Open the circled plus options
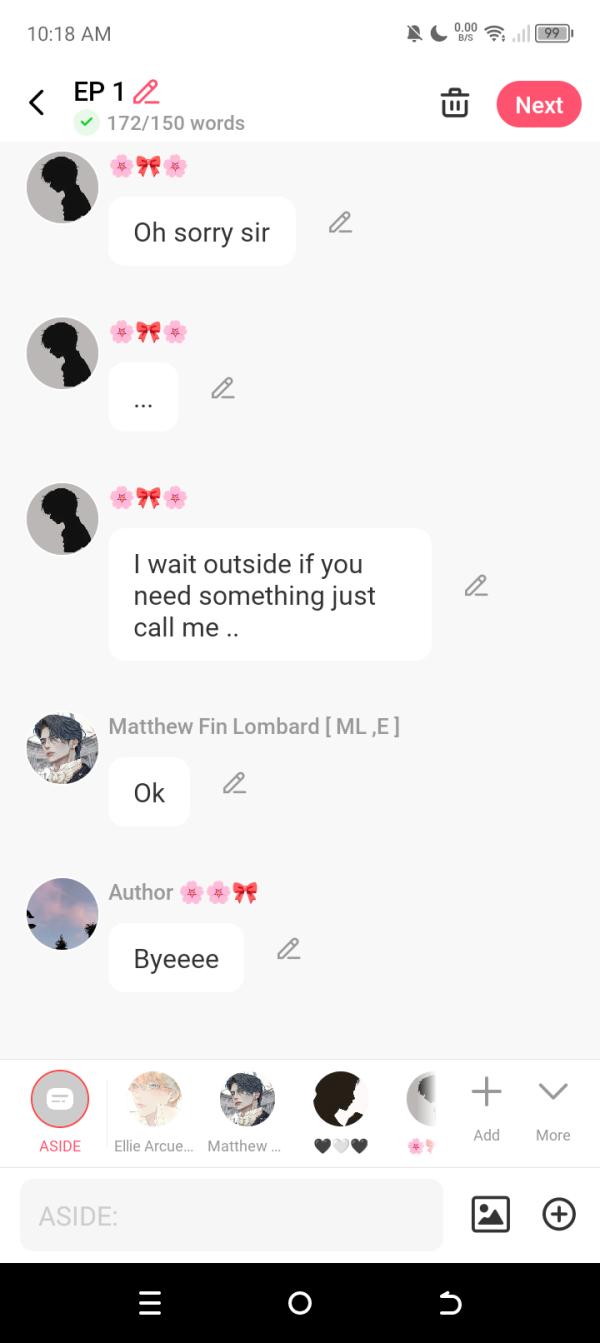The width and height of the screenshot is (600, 1343). (x=559, y=1214)
